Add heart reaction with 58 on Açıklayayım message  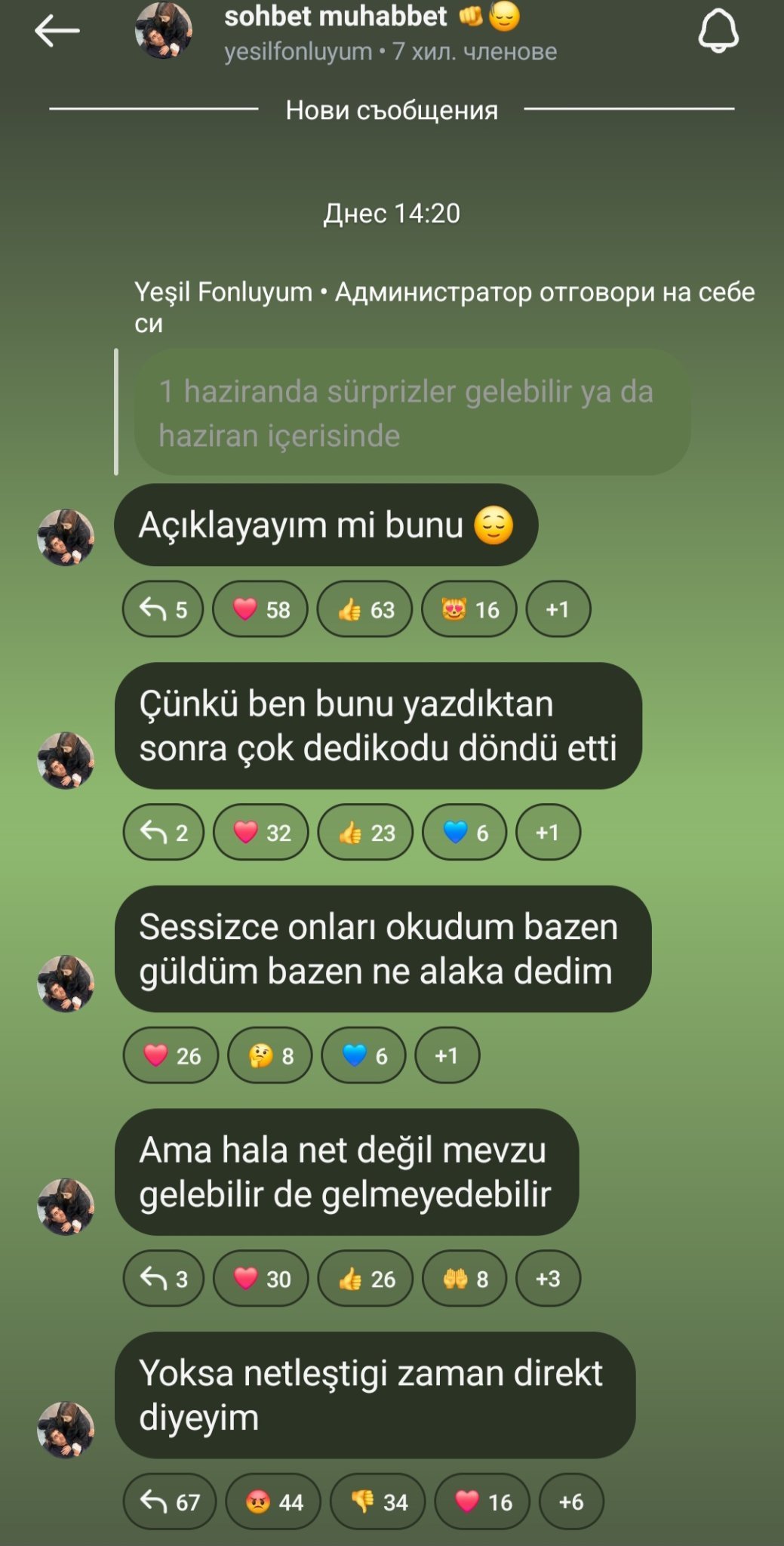[x=260, y=609]
